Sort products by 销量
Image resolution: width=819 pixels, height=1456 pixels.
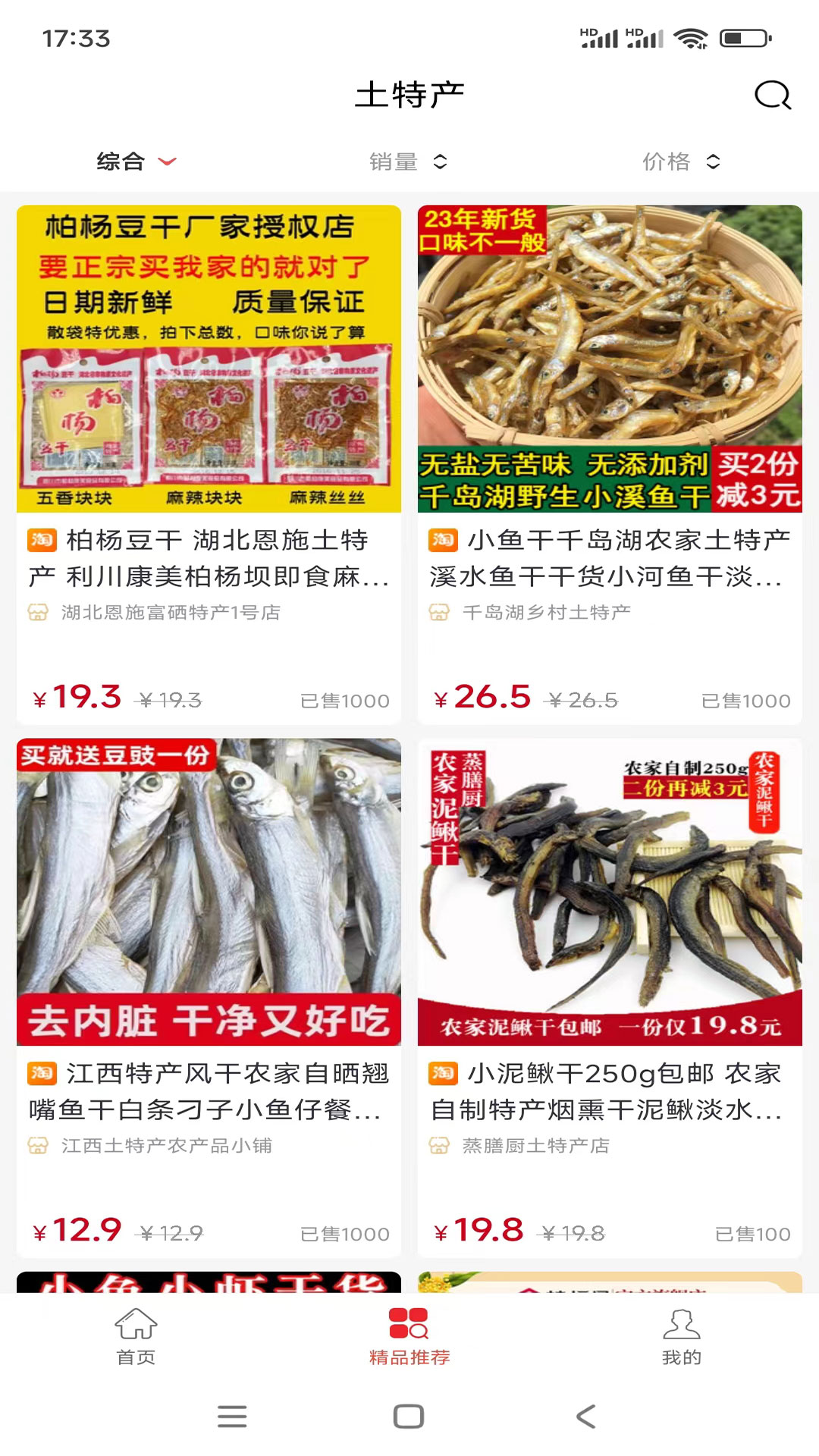tap(409, 162)
